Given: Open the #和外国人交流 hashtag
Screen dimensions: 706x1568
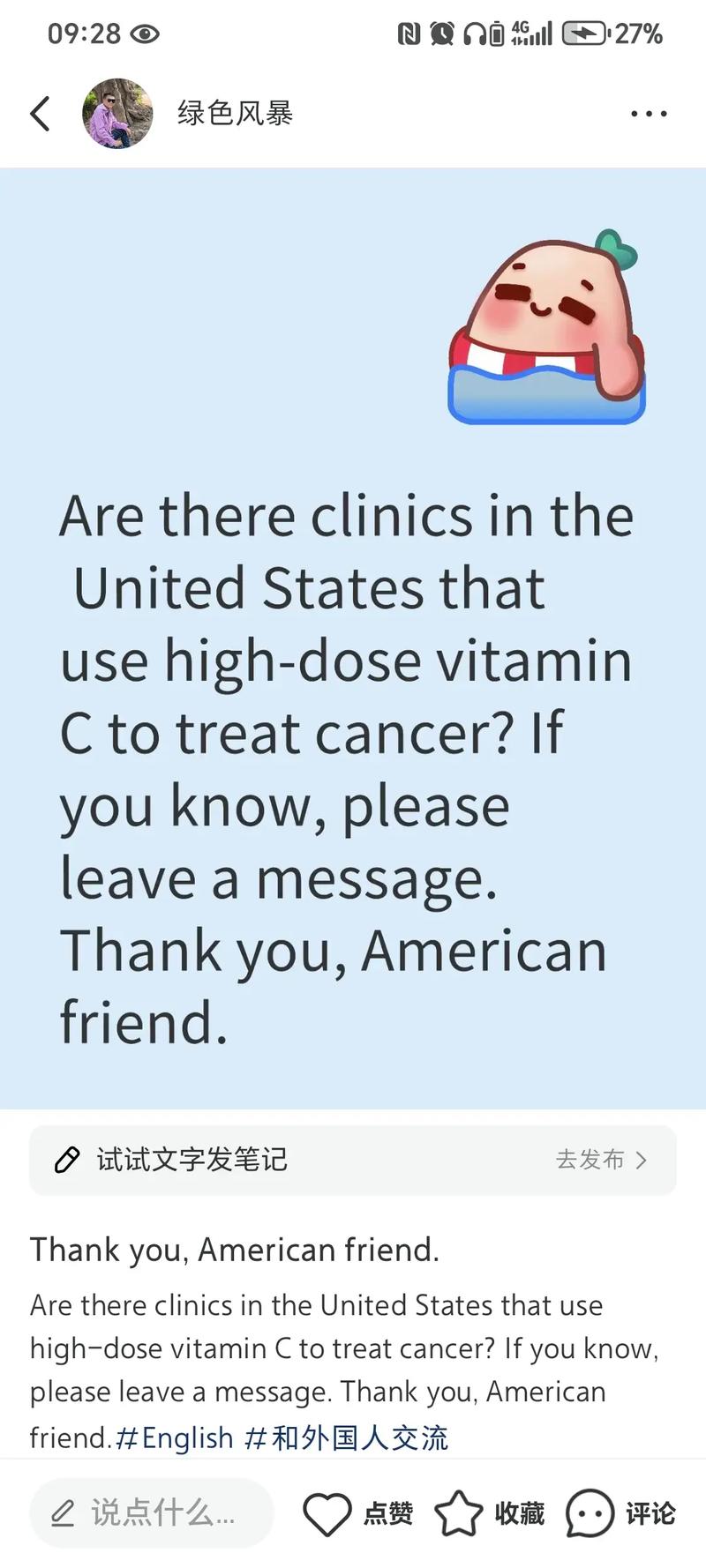Looking at the screenshot, I should 347,1437.
